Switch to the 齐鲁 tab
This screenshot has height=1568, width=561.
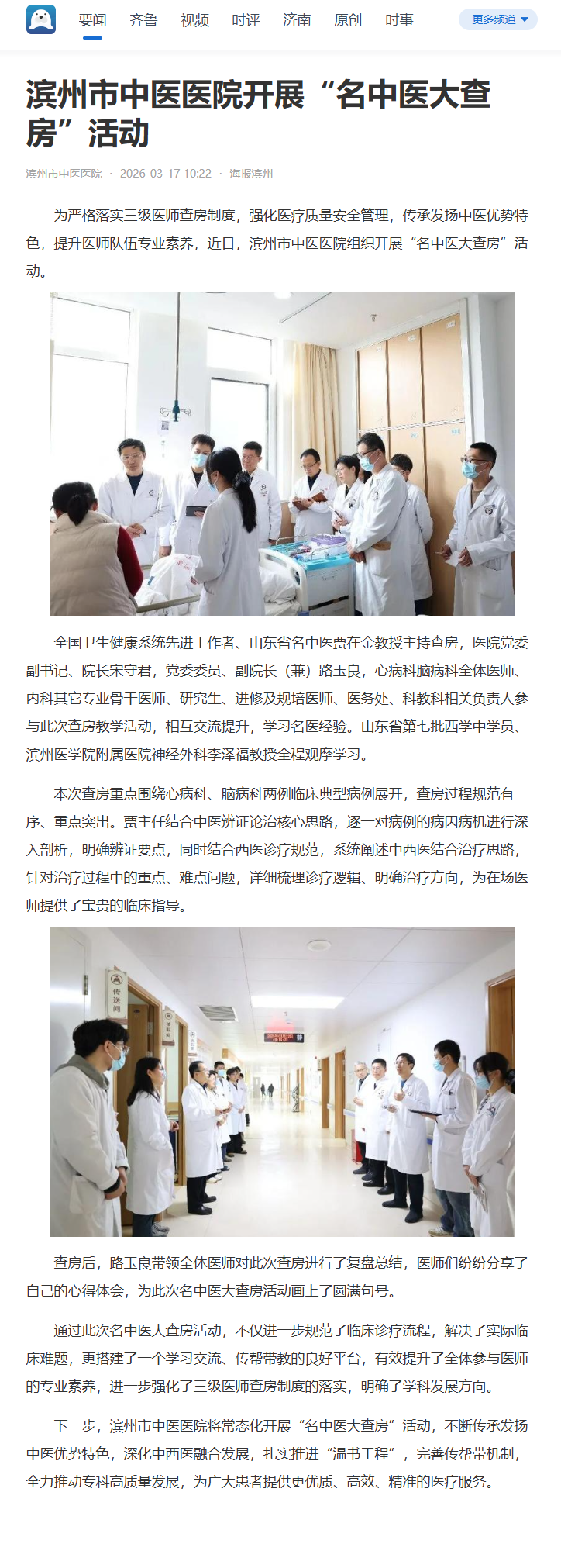click(x=143, y=20)
